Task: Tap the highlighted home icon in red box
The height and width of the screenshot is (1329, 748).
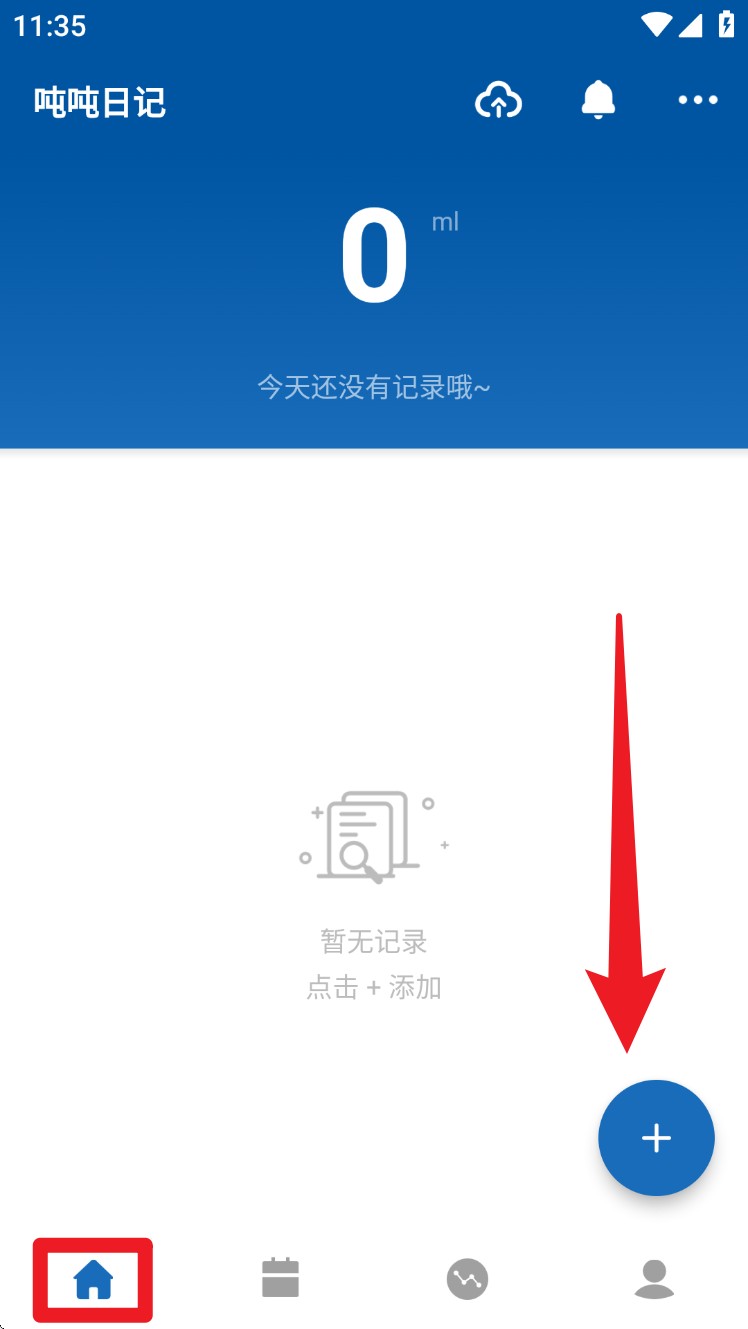Action: click(x=92, y=1277)
